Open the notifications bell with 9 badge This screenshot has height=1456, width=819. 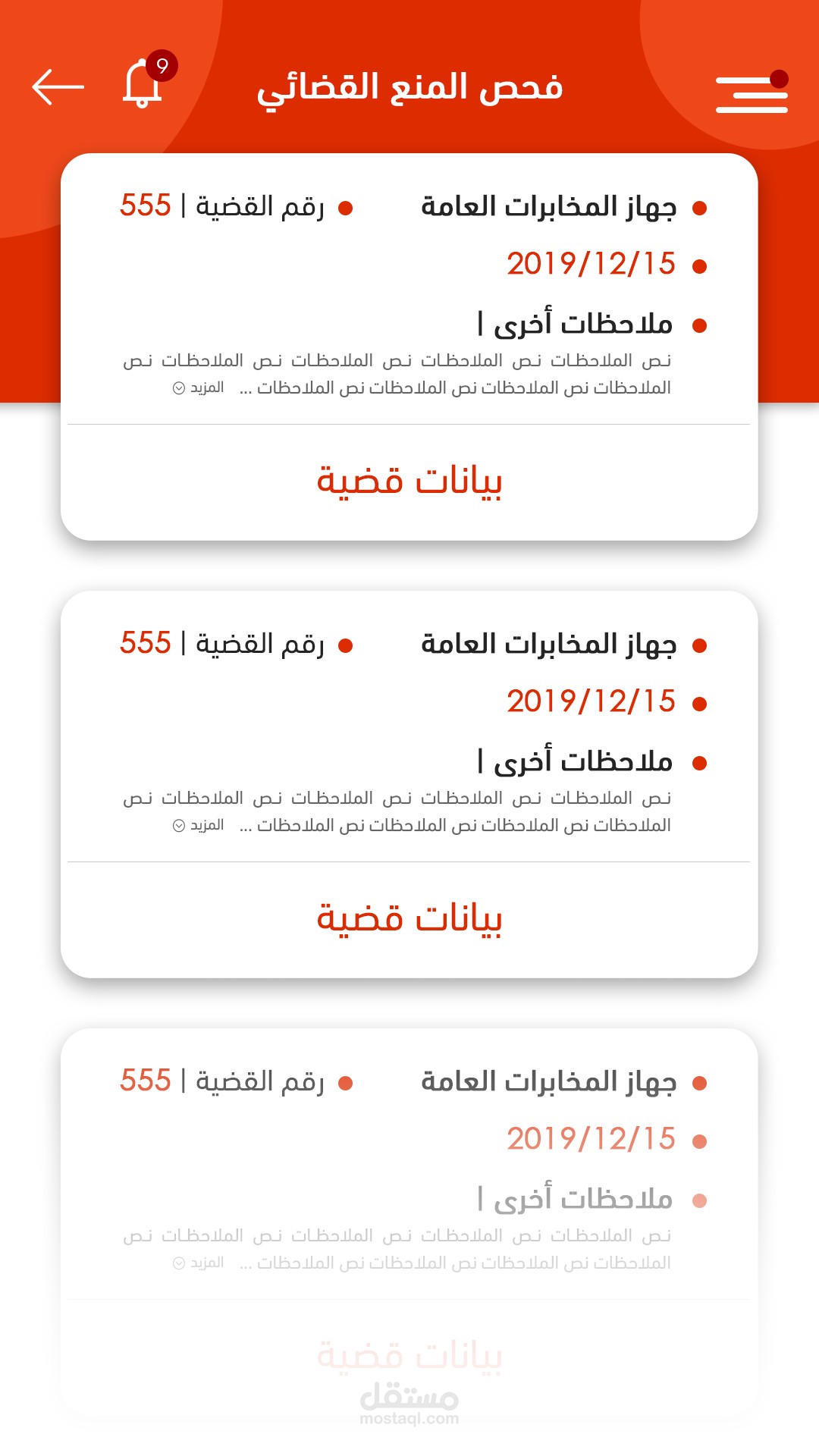[149, 80]
